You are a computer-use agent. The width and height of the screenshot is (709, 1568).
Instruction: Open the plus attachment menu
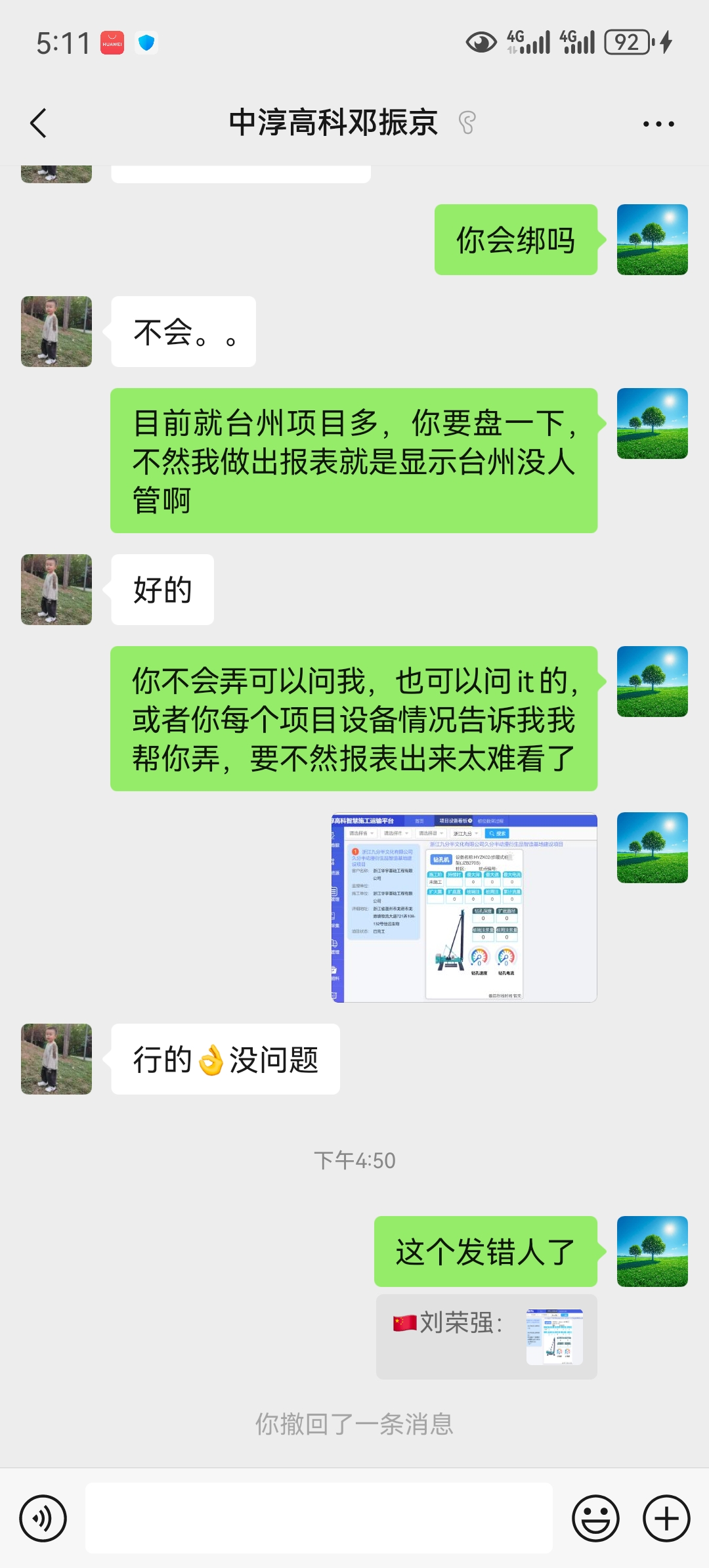666,1518
